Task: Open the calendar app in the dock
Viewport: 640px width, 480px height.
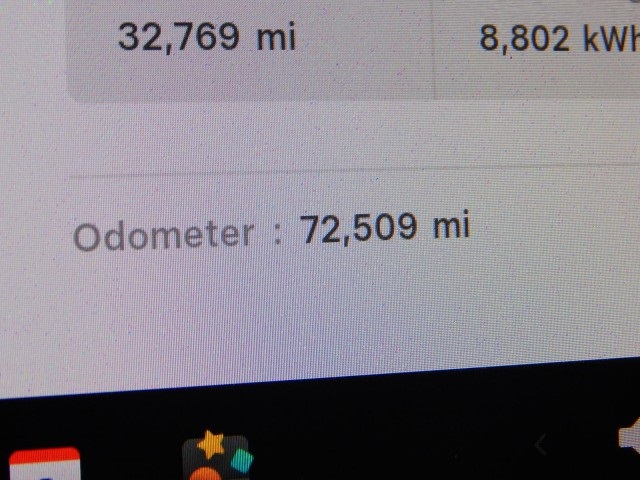Action: click(44, 465)
